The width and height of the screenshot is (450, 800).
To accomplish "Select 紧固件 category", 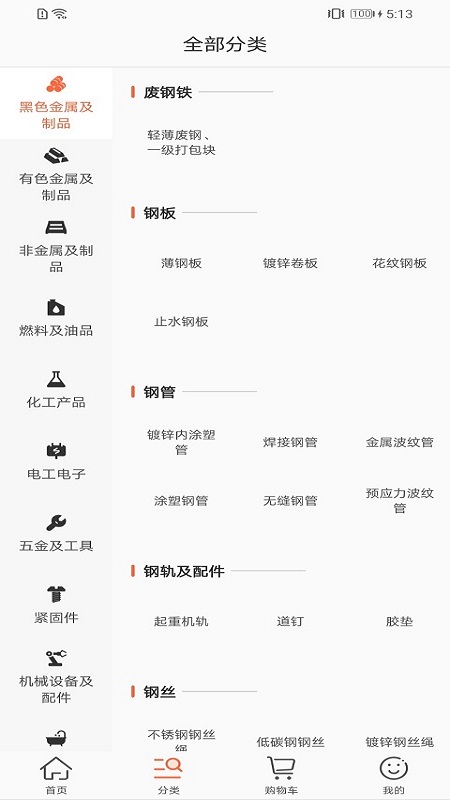I will coord(56,607).
